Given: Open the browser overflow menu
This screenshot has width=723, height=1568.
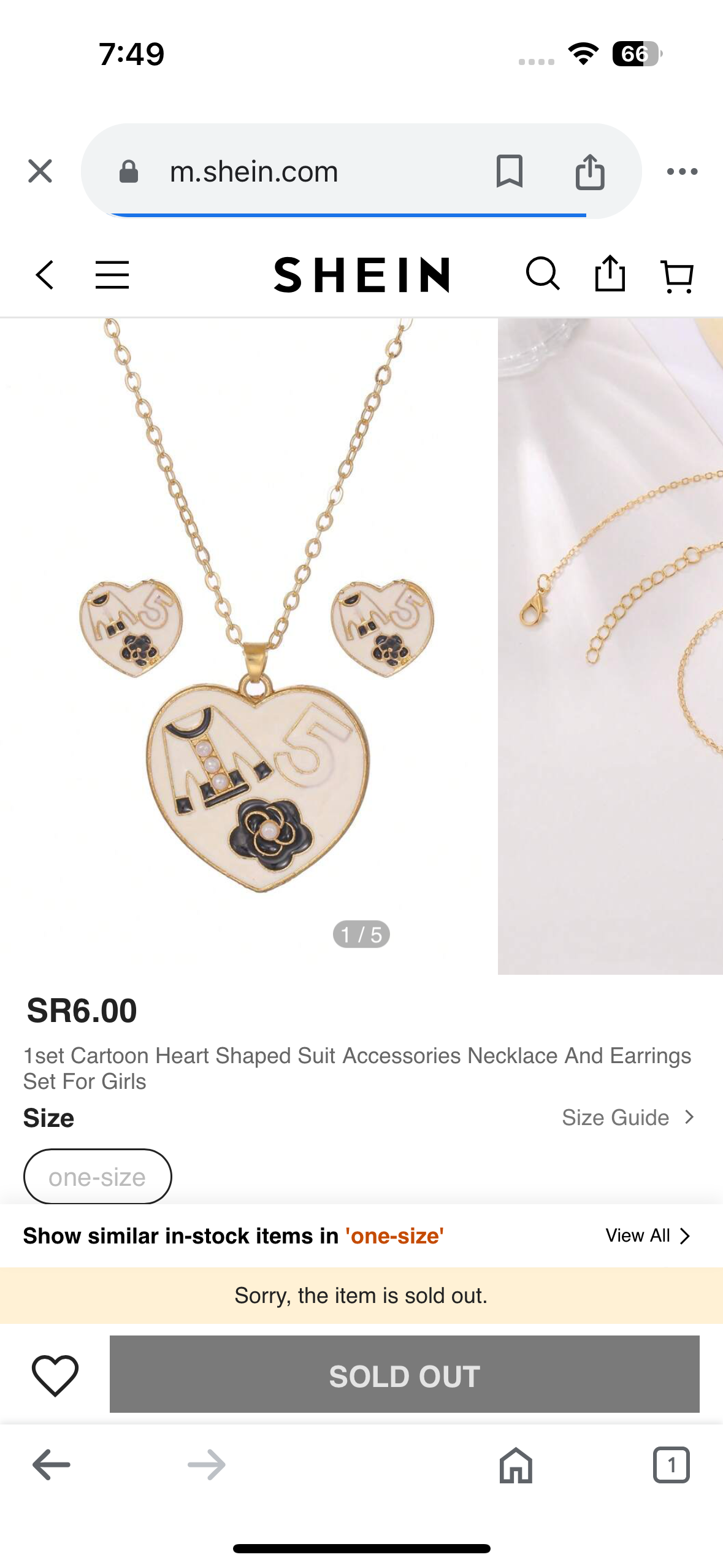Looking at the screenshot, I should [682, 171].
